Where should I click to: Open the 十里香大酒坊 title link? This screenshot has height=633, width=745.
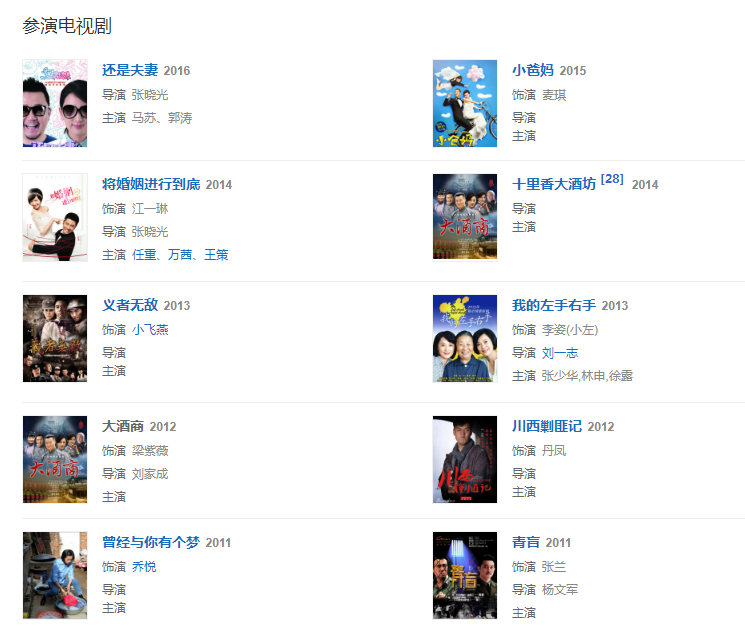pos(554,184)
